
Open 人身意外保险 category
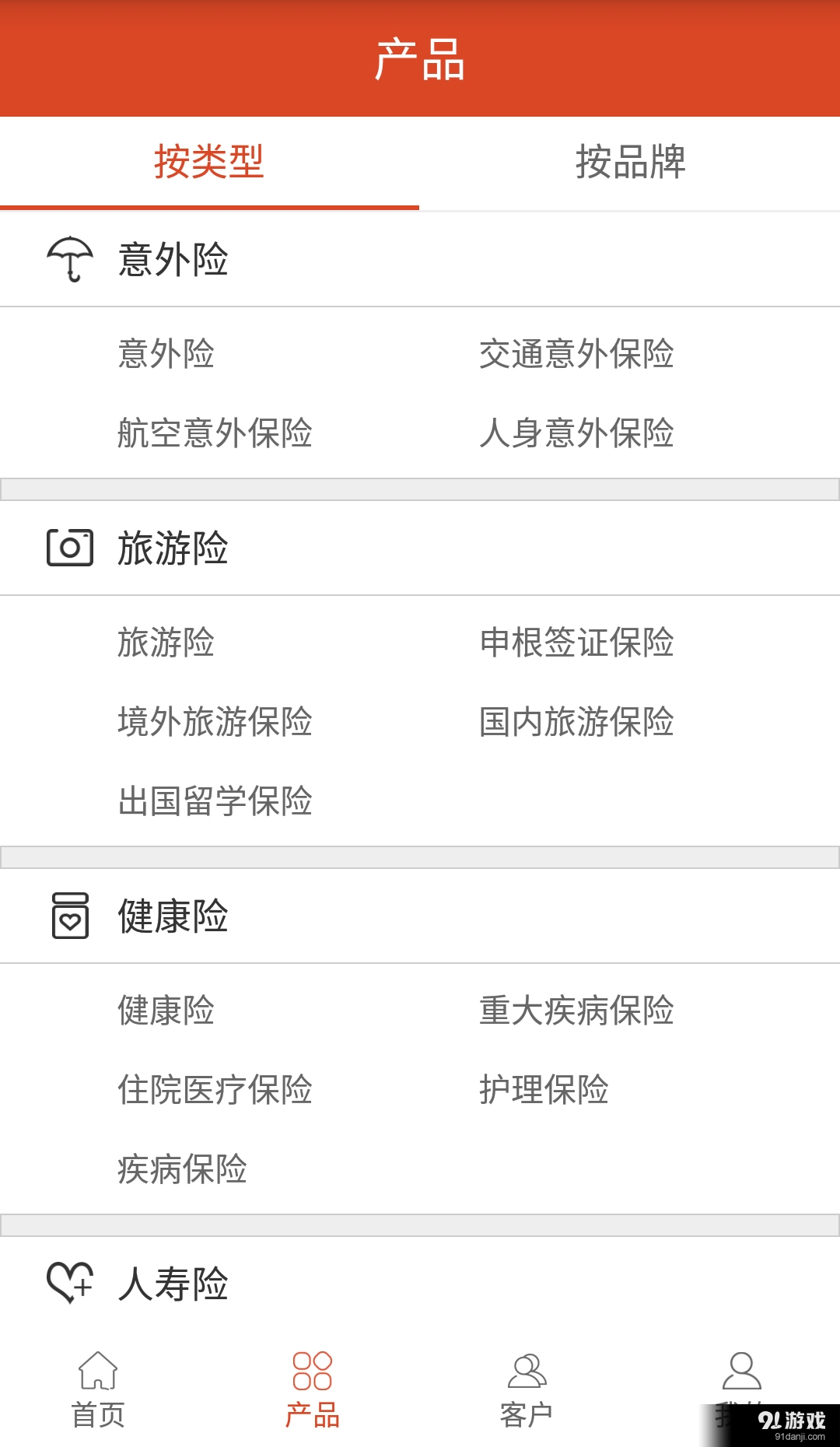click(576, 433)
